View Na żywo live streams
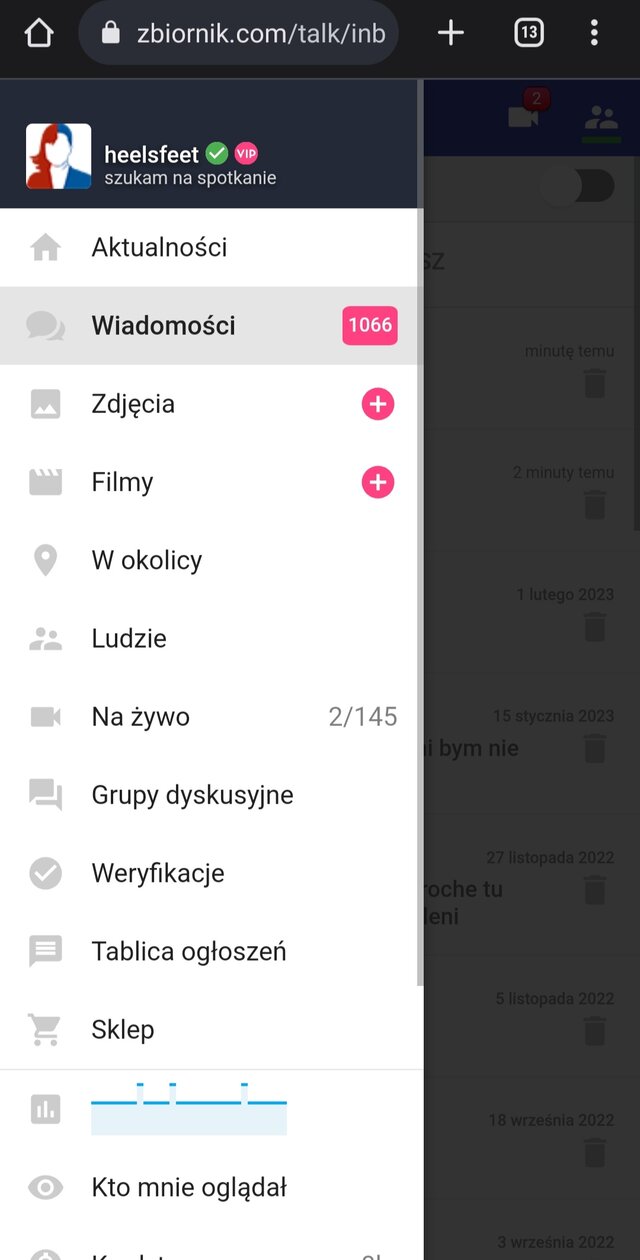The image size is (640, 1260). [x=140, y=716]
